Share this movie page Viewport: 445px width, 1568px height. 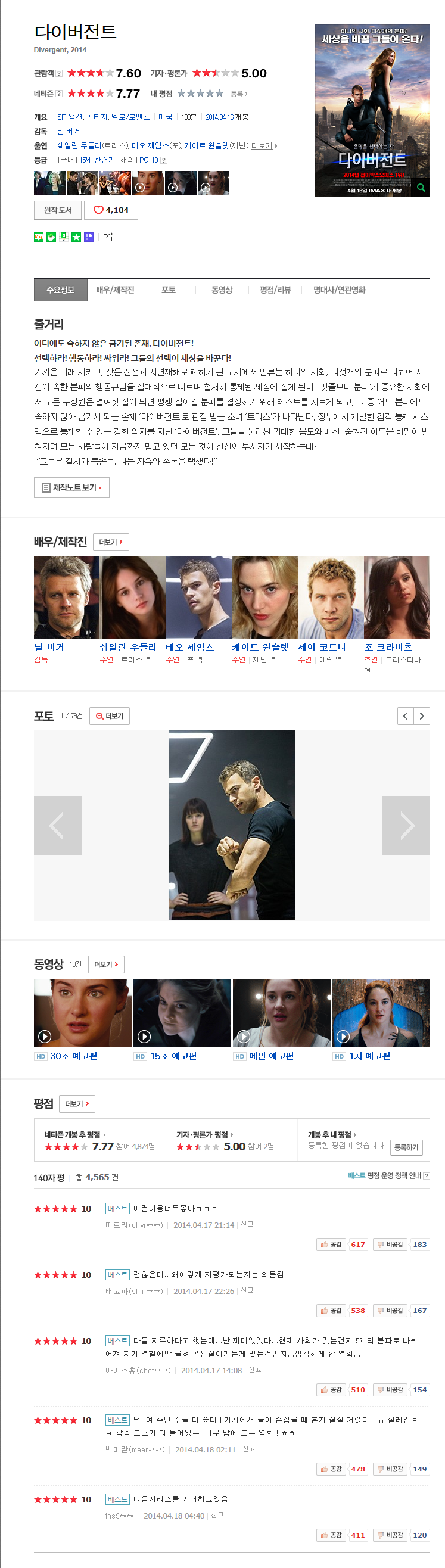(108, 237)
